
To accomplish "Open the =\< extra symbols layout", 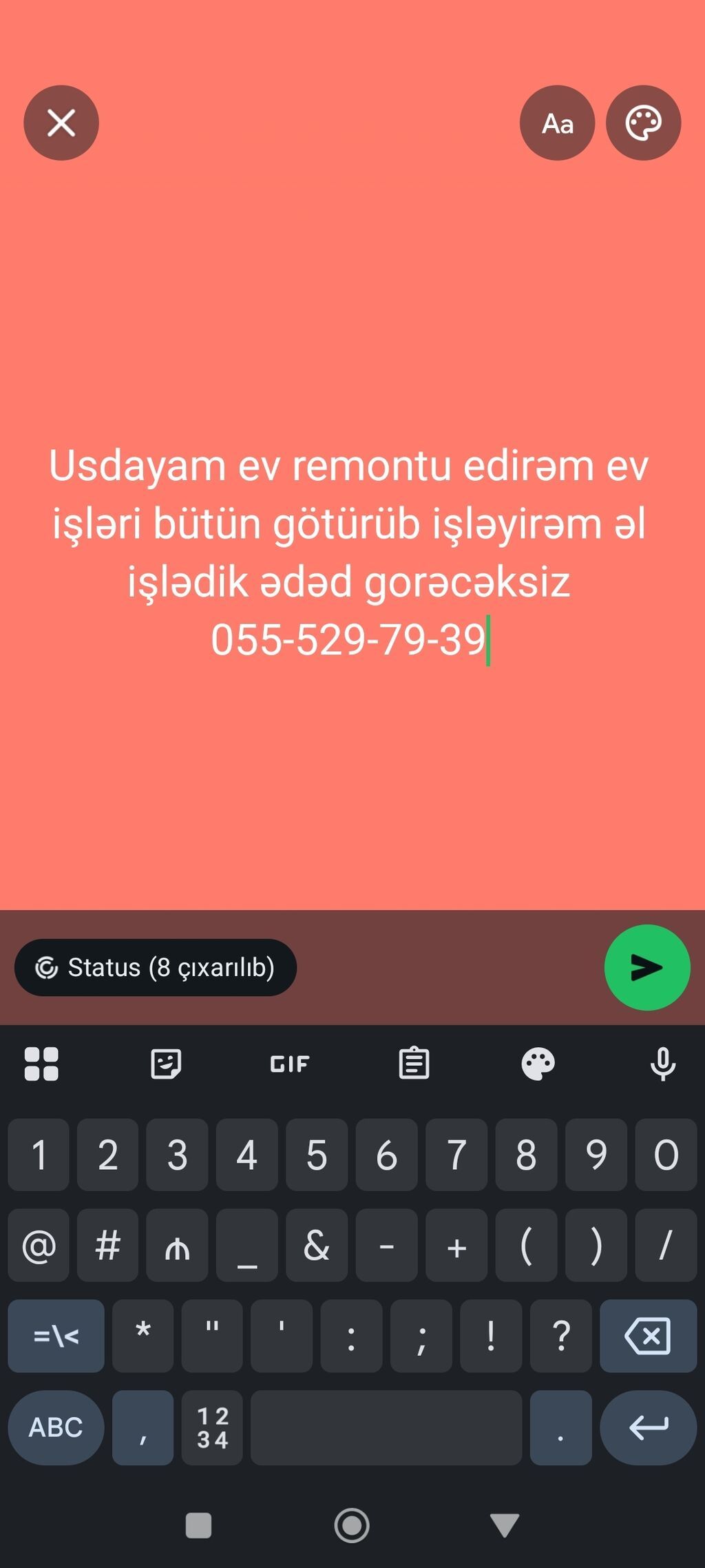I will click(56, 1337).
